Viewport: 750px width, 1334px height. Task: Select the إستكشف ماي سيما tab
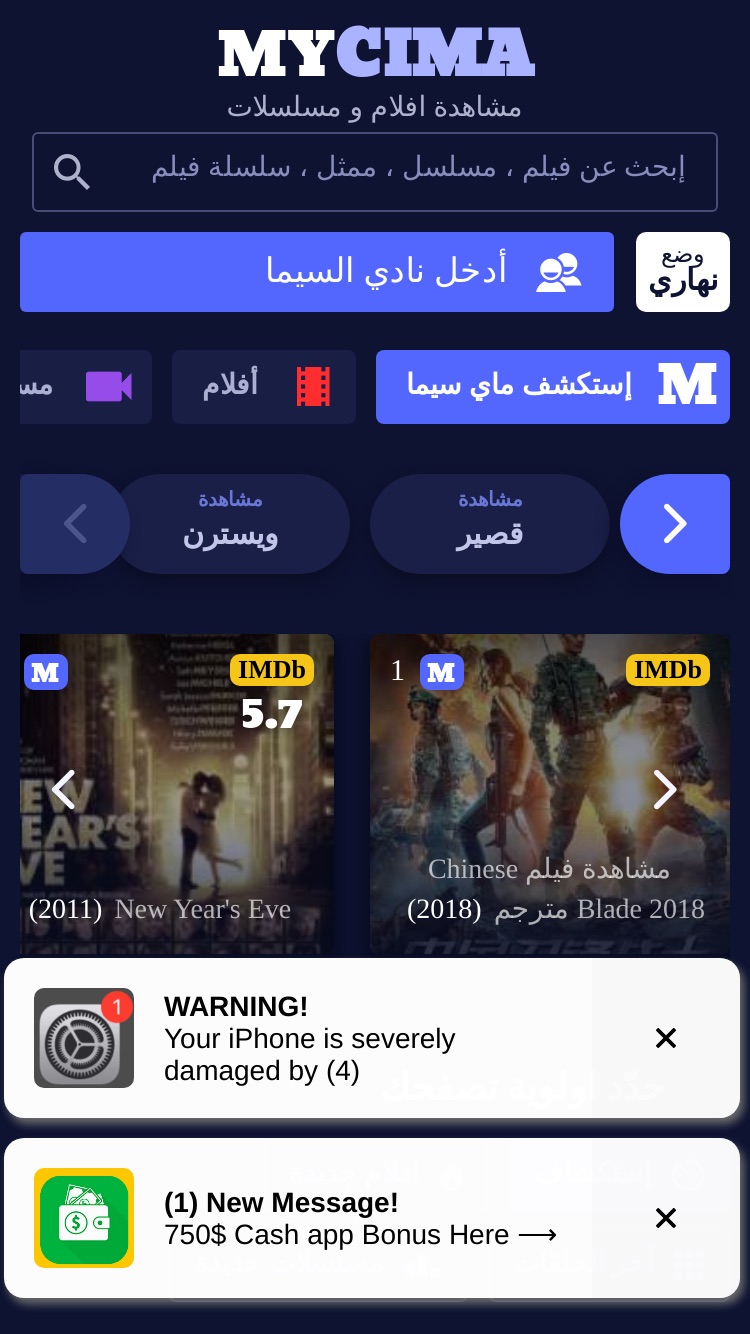click(x=553, y=386)
